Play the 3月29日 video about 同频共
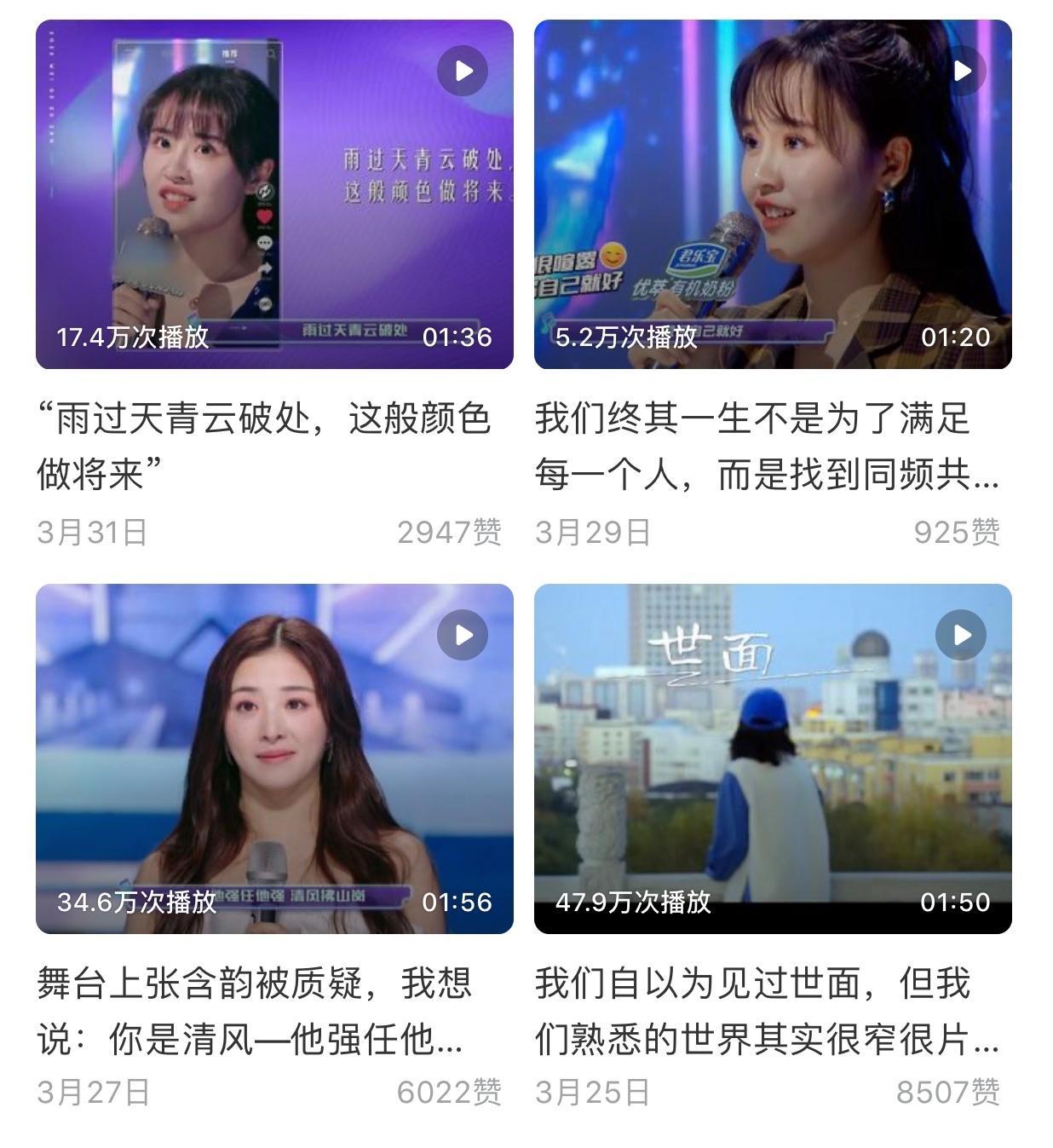The height and width of the screenshot is (1148, 1053). 772,194
